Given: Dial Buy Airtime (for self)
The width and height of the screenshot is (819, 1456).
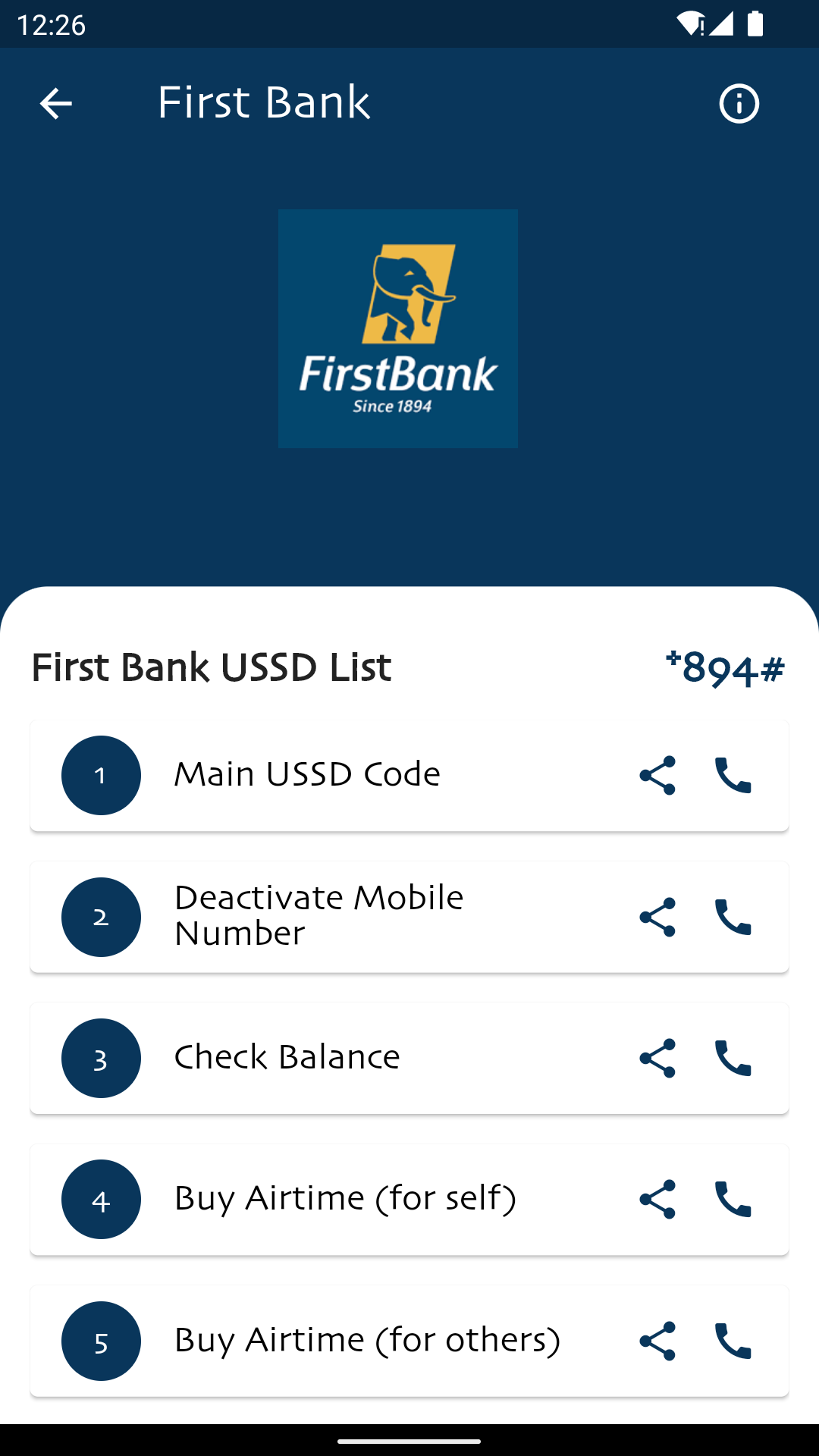Looking at the screenshot, I should pos(733,1199).
